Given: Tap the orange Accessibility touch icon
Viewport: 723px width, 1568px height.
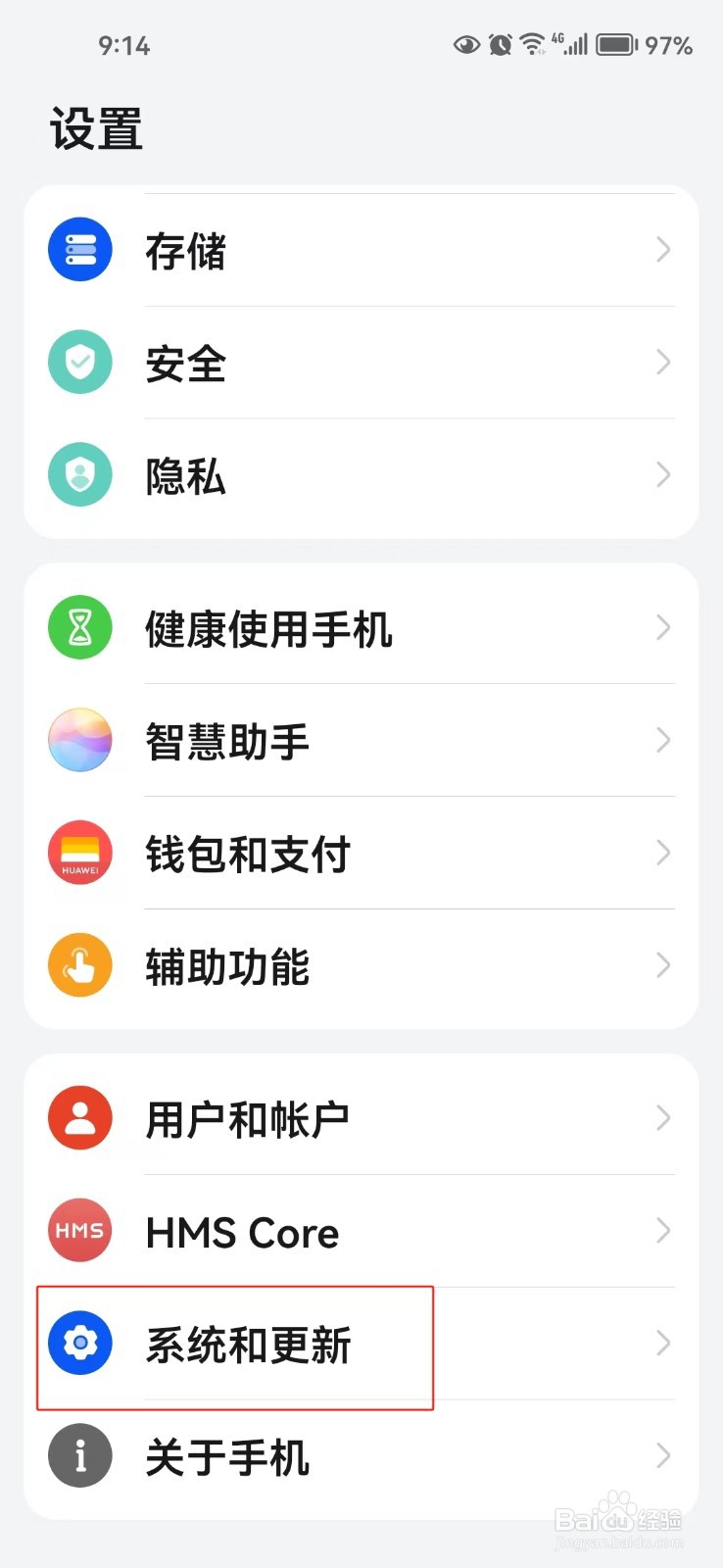Looking at the screenshot, I should tap(79, 964).
